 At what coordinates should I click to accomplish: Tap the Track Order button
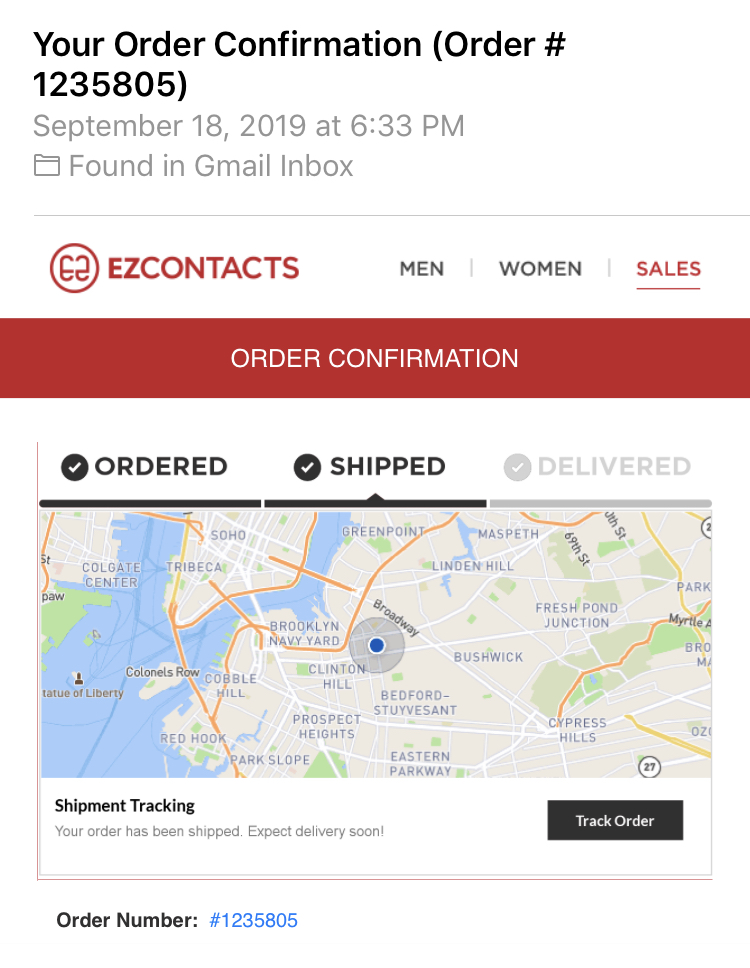(x=615, y=821)
